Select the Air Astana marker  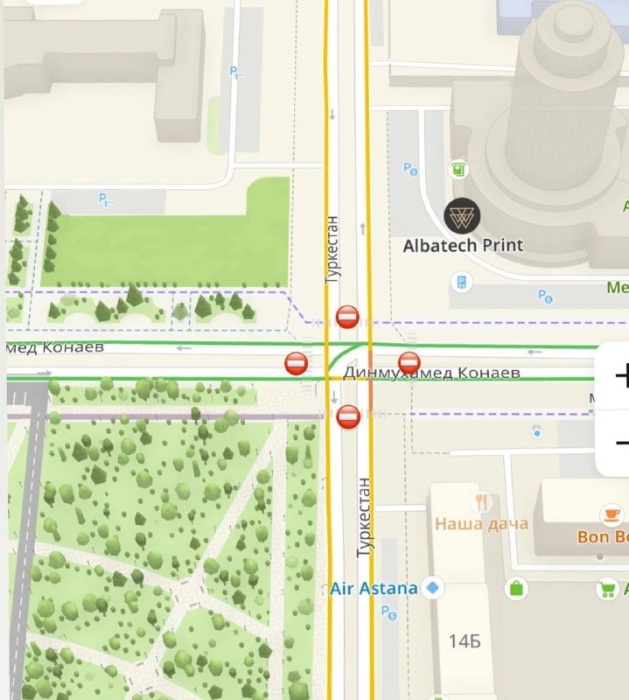(432, 587)
